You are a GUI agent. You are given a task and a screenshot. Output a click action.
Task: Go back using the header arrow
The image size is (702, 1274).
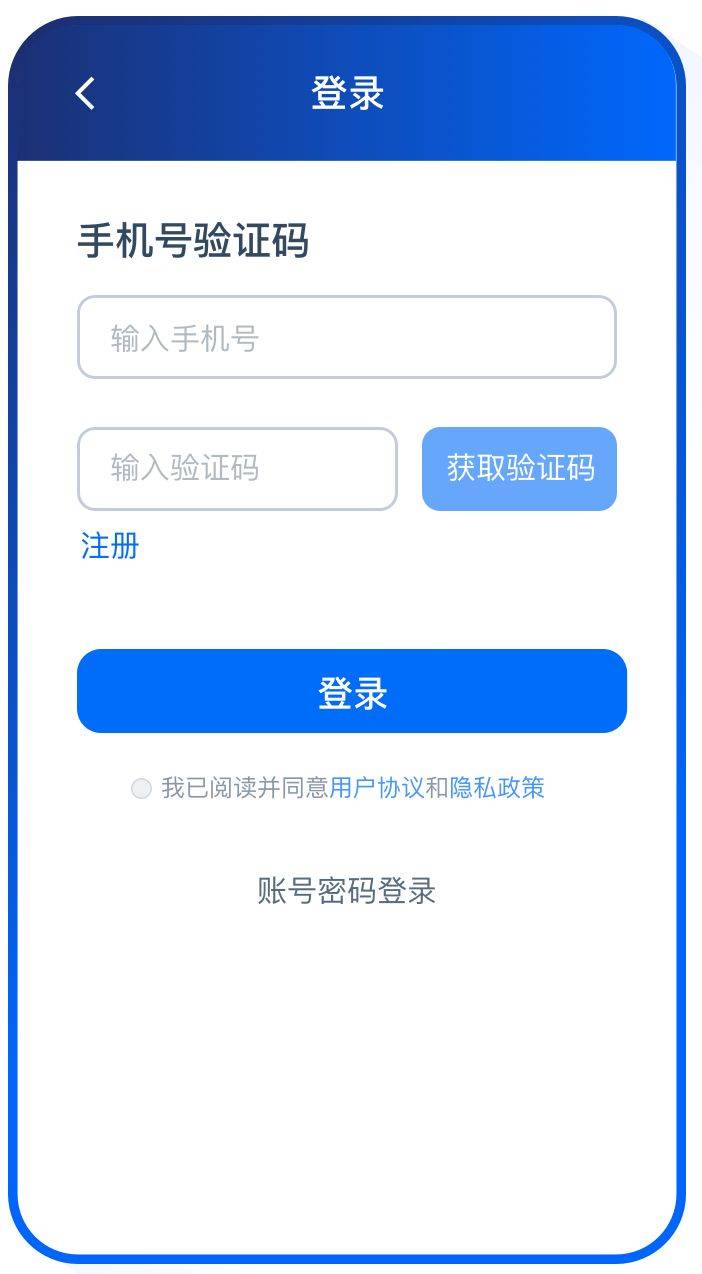coord(86,94)
